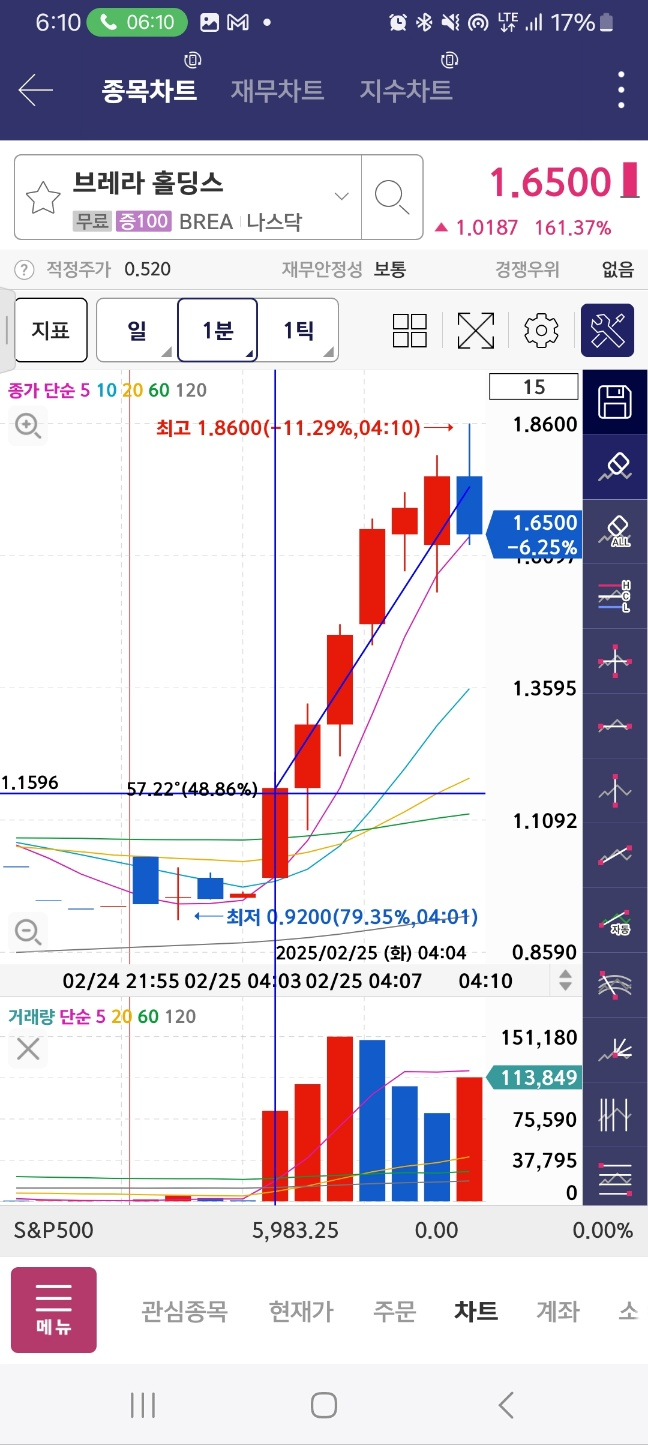Add 브레라 홀딩스 to favorites with the star

[x=43, y=198]
